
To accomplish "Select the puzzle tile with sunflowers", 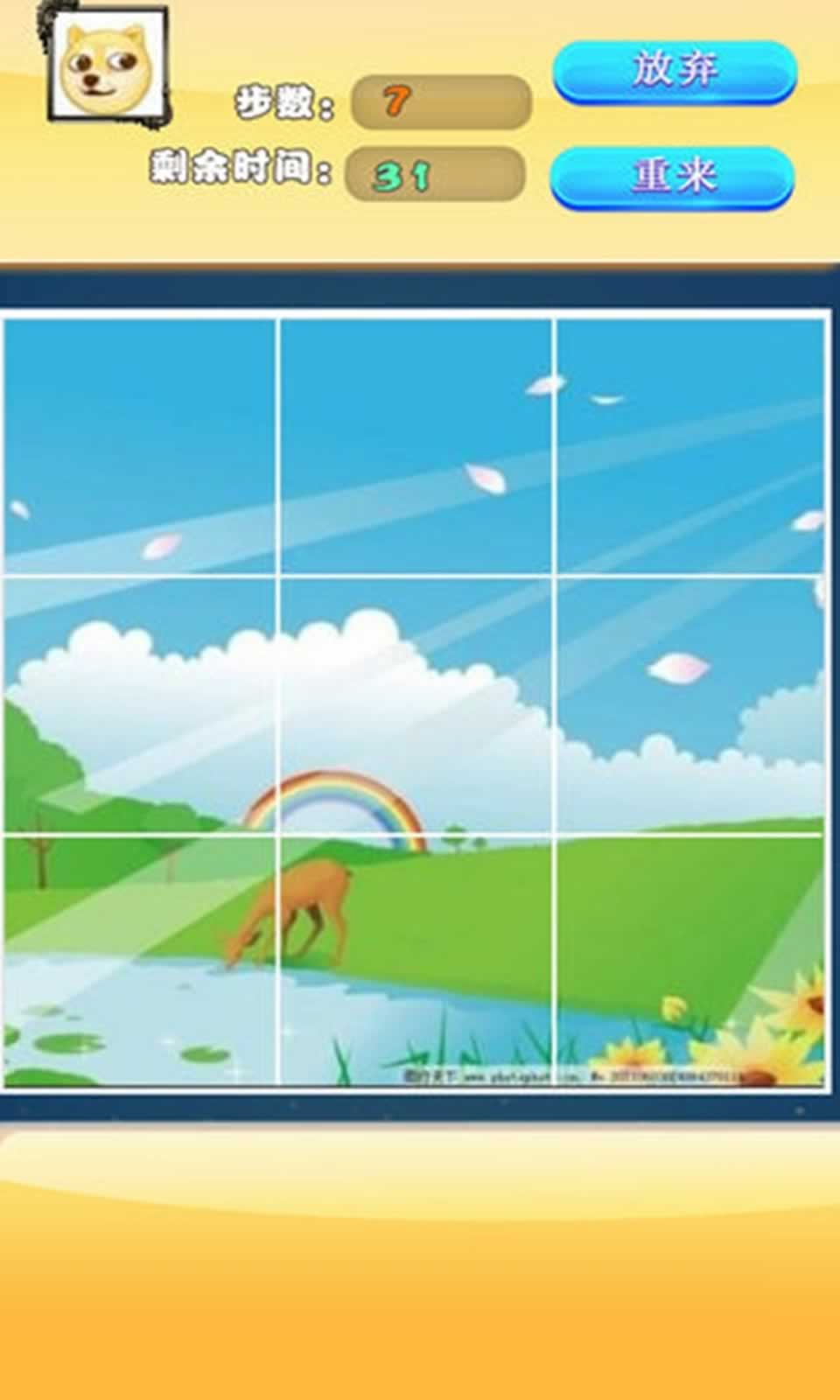I will coord(689,961).
